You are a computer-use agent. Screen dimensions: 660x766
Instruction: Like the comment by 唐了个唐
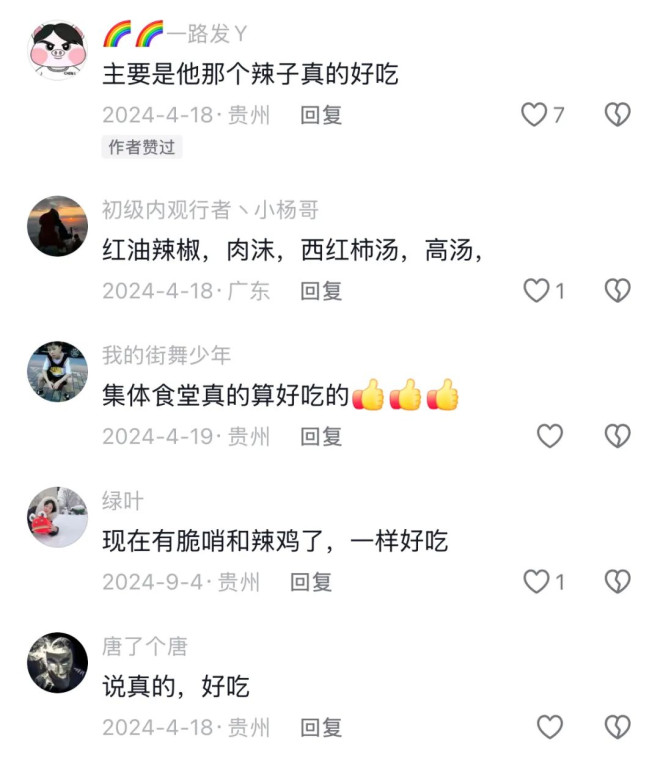pos(550,727)
